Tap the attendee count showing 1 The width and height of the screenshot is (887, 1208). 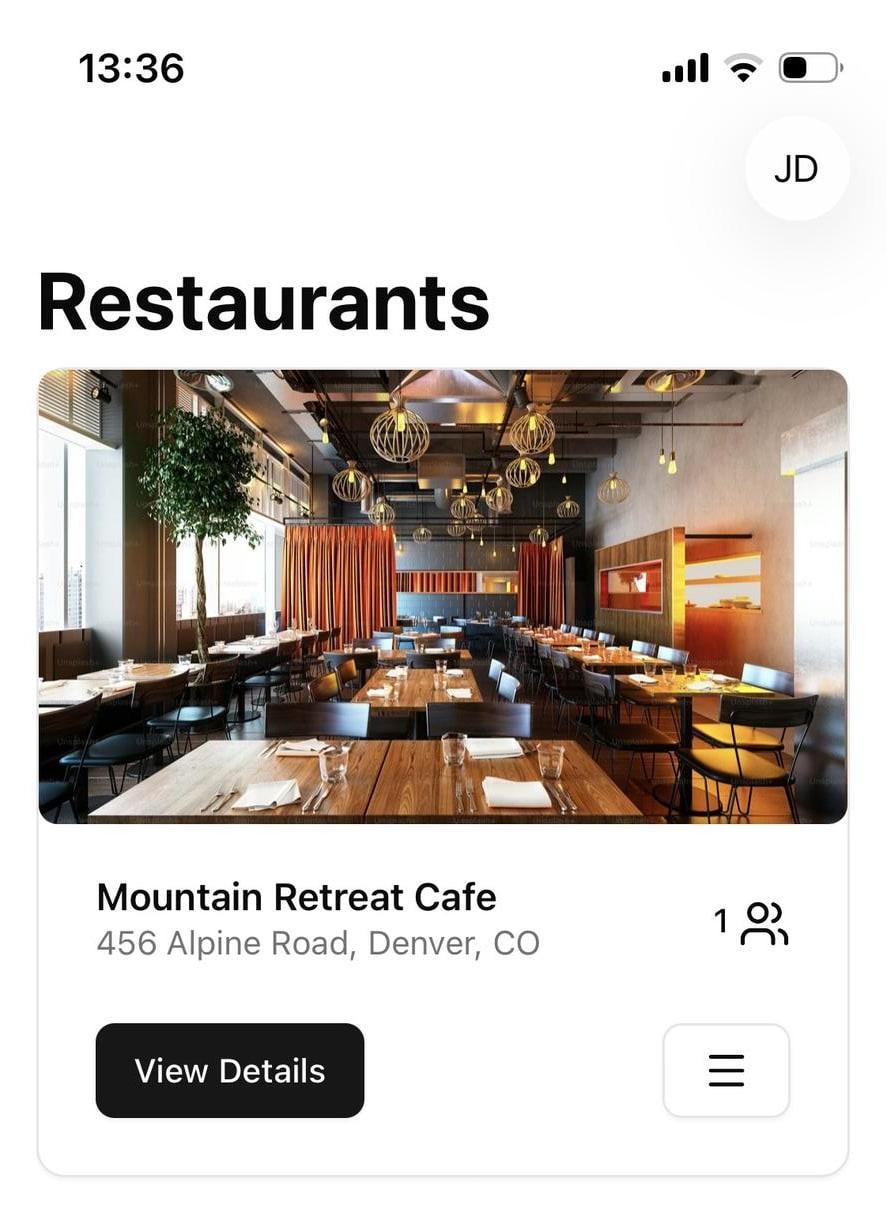720,922
